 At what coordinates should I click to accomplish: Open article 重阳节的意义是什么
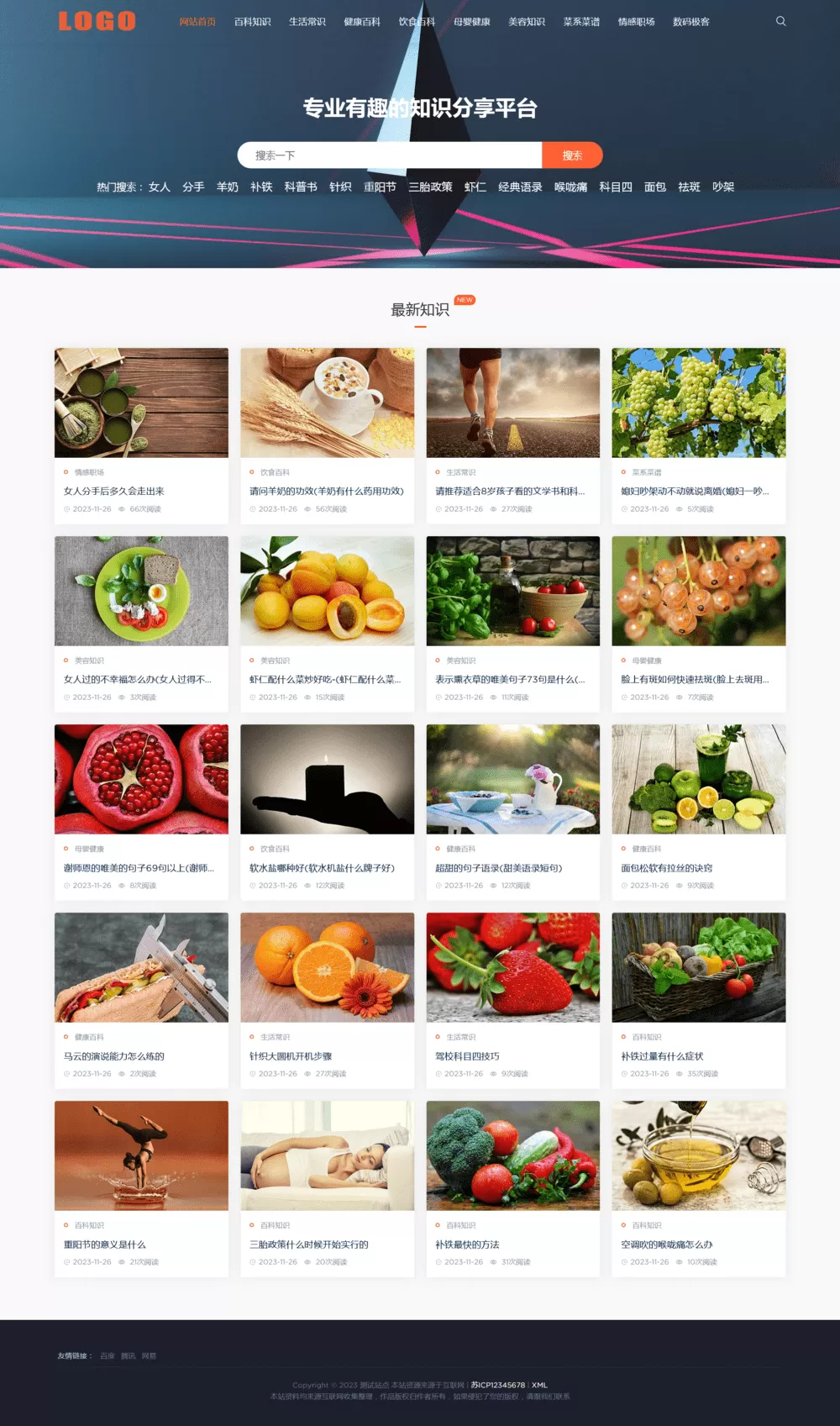coord(105,1244)
